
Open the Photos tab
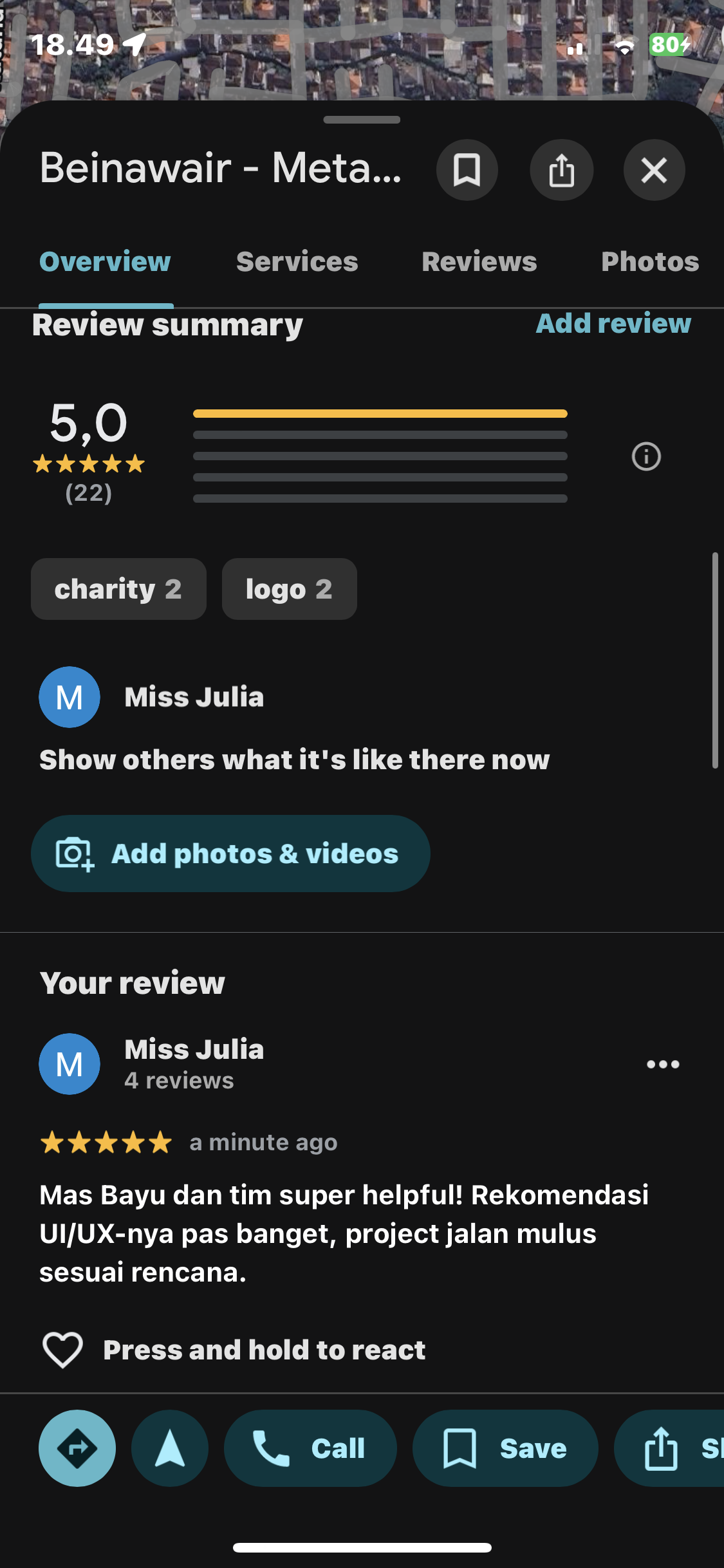650,262
